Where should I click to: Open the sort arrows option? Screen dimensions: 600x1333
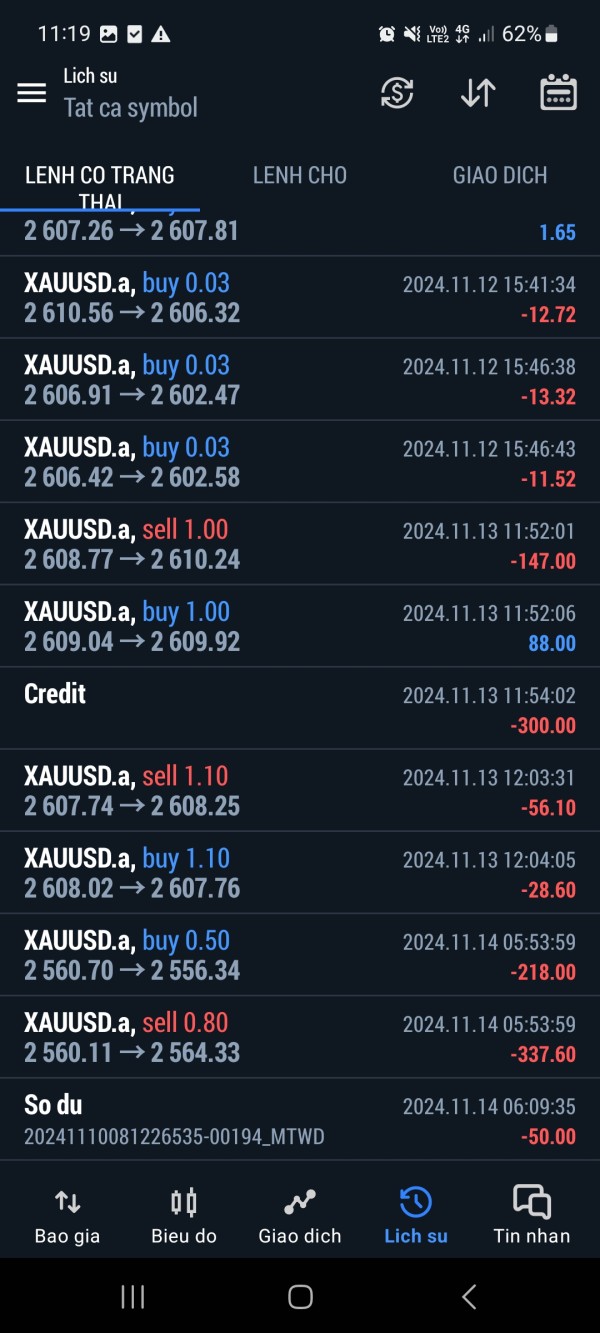(478, 93)
